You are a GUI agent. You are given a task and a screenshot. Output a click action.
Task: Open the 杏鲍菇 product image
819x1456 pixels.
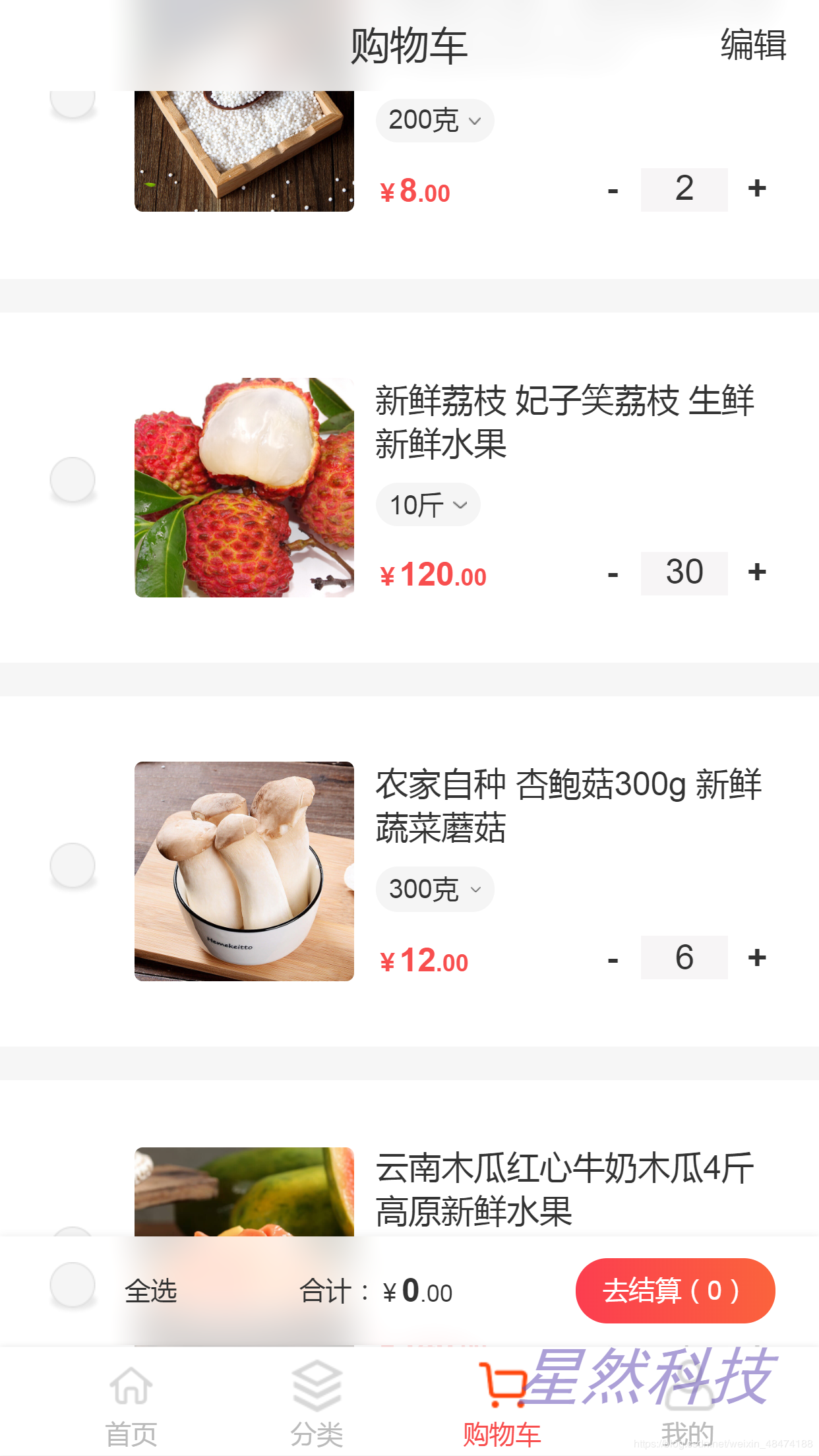coord(244,871)
